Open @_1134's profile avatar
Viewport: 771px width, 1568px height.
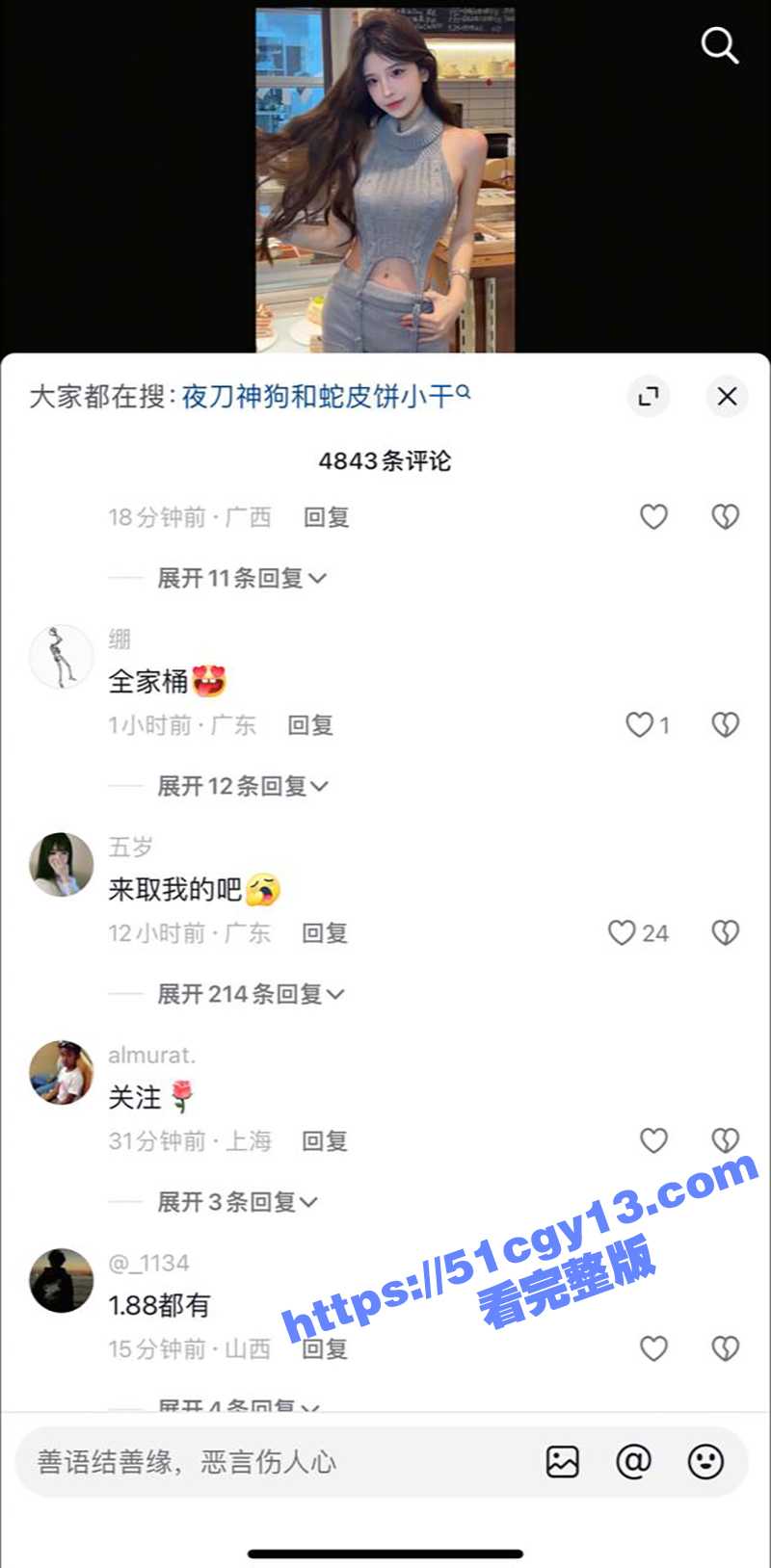(62, 1281)
